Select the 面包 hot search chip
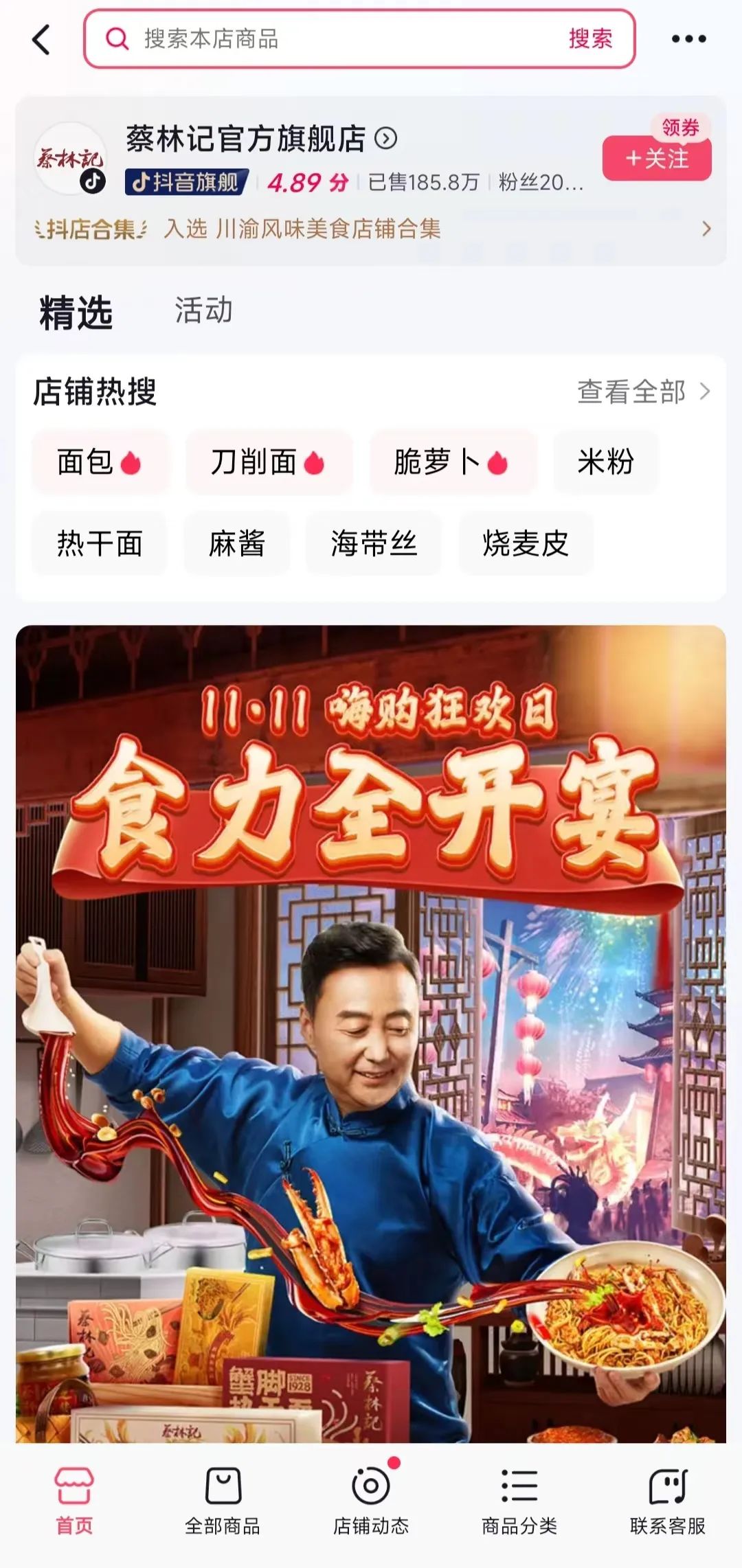 [x=99, y=462]
